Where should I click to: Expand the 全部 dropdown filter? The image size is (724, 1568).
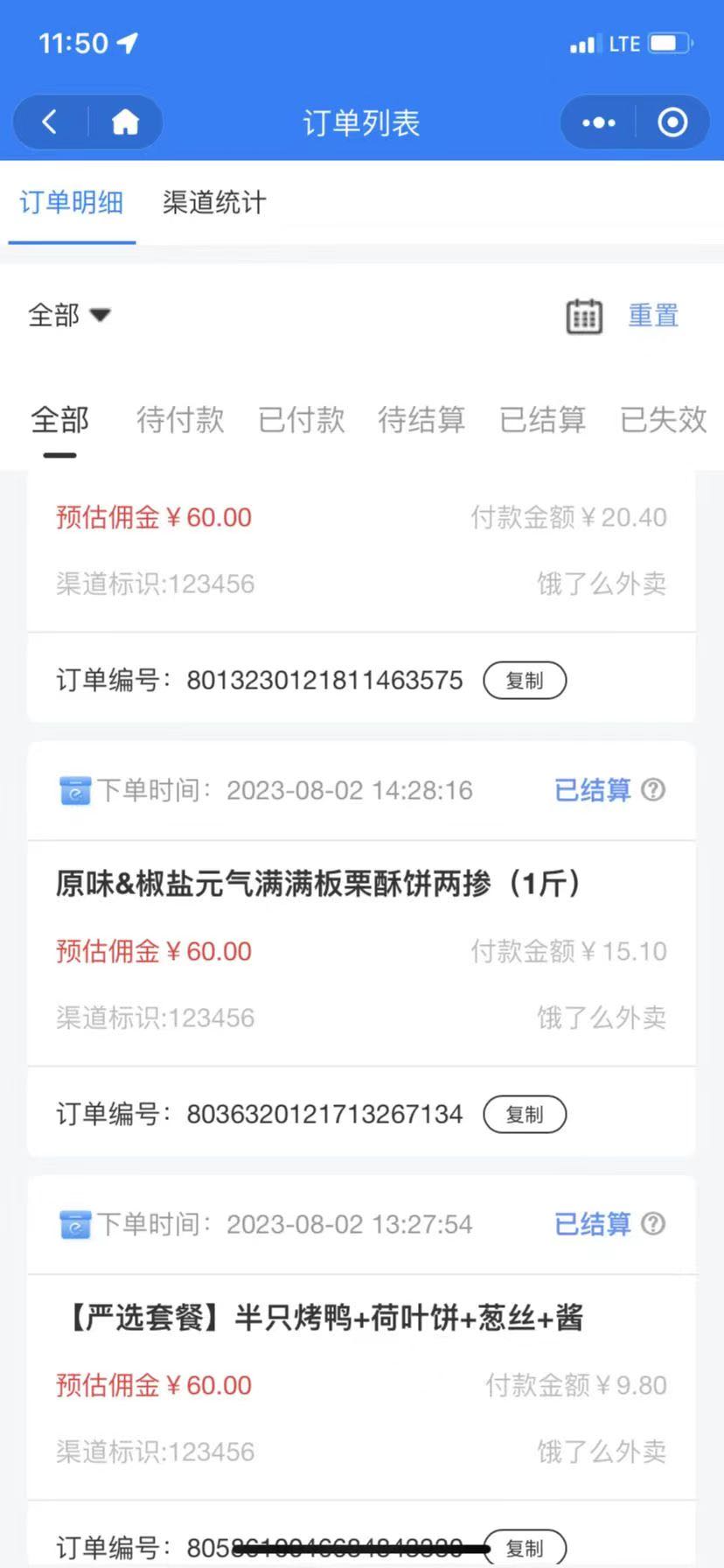pyautogui.click(x=69, y=315)
